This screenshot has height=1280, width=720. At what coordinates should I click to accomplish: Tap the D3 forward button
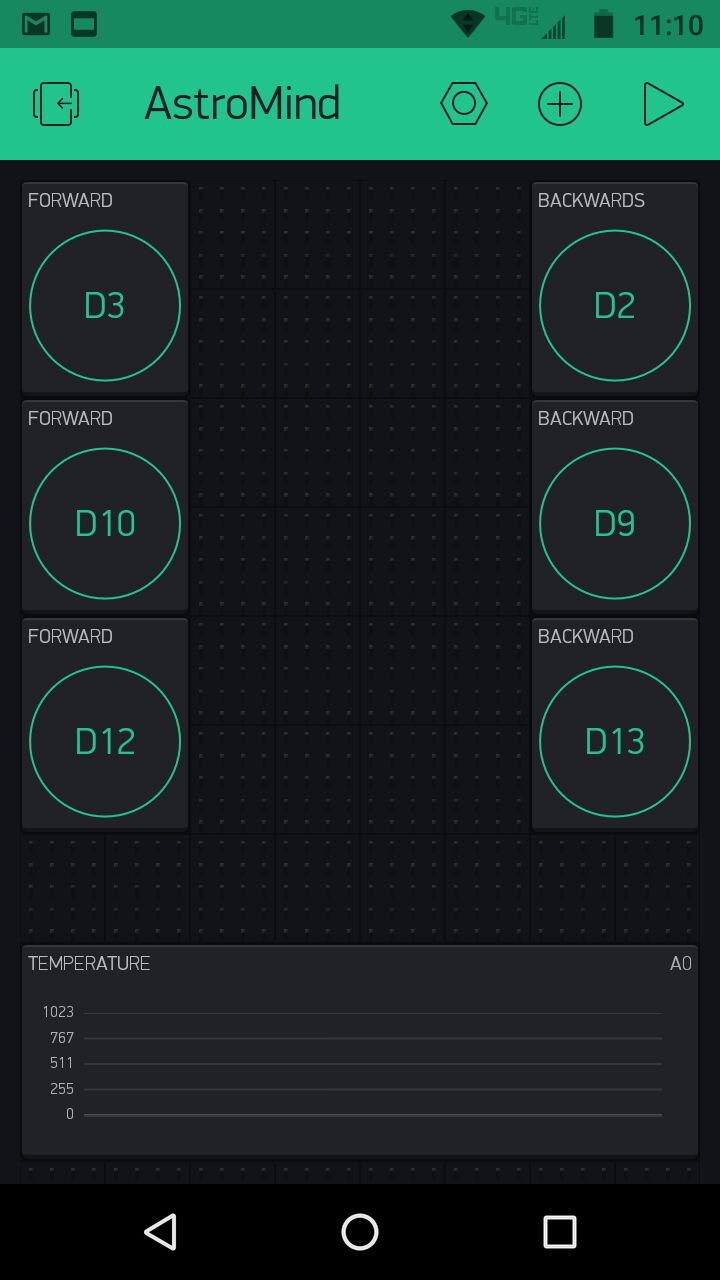(x=105, y=305)
